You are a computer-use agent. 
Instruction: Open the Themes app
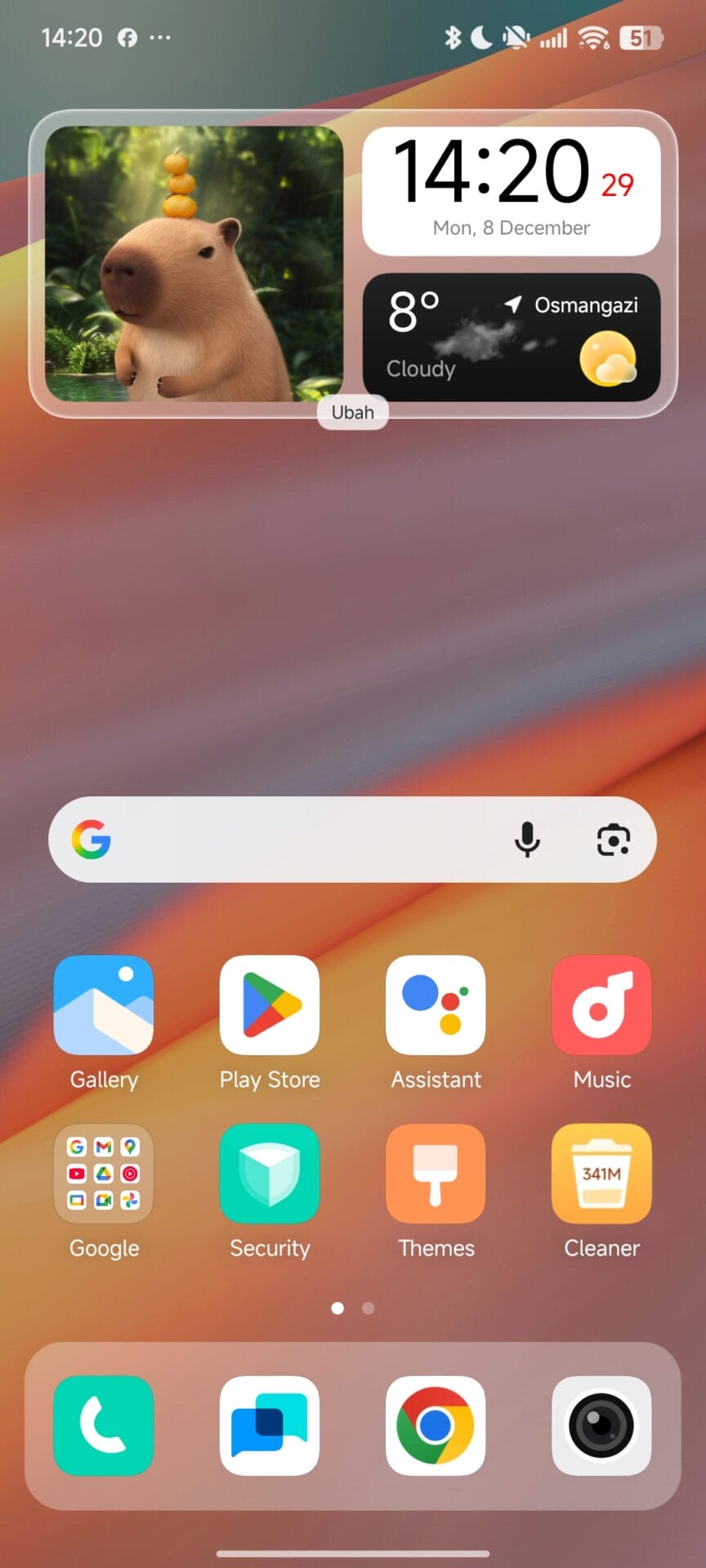click(x=436, y=1174)
